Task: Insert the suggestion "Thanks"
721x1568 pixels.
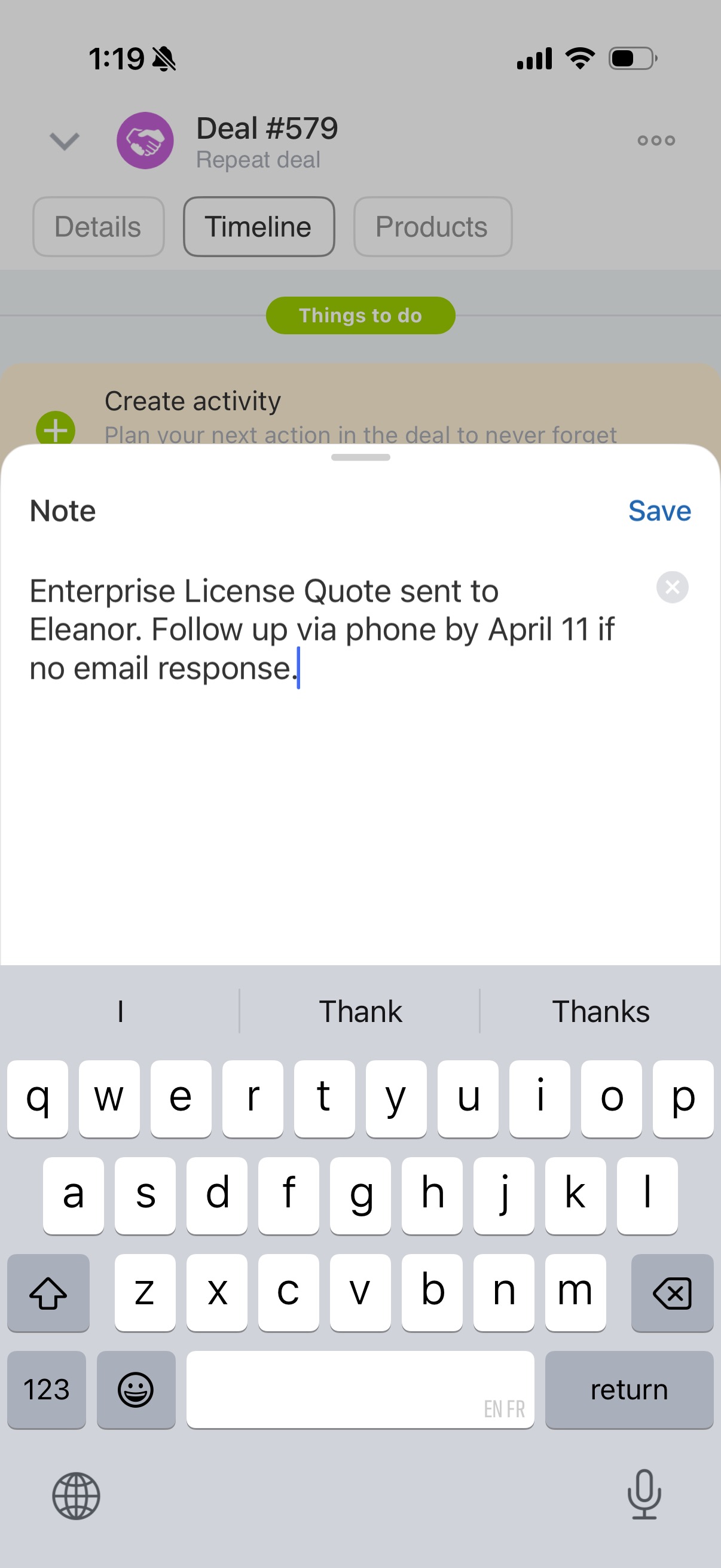Action: point(600,1012)
